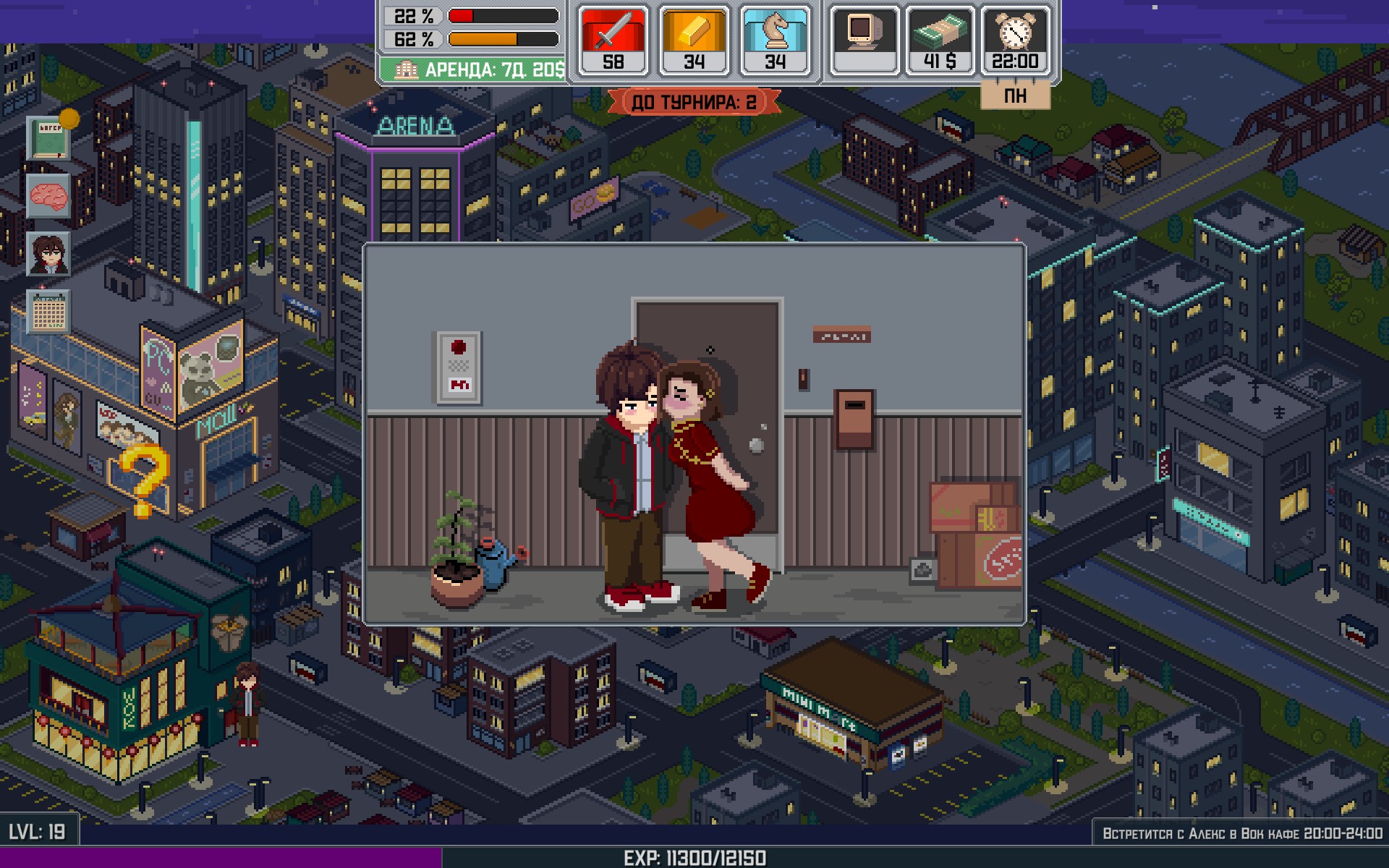Tap the chess knight stat
1389x868 pixels.
coord(775,41)
